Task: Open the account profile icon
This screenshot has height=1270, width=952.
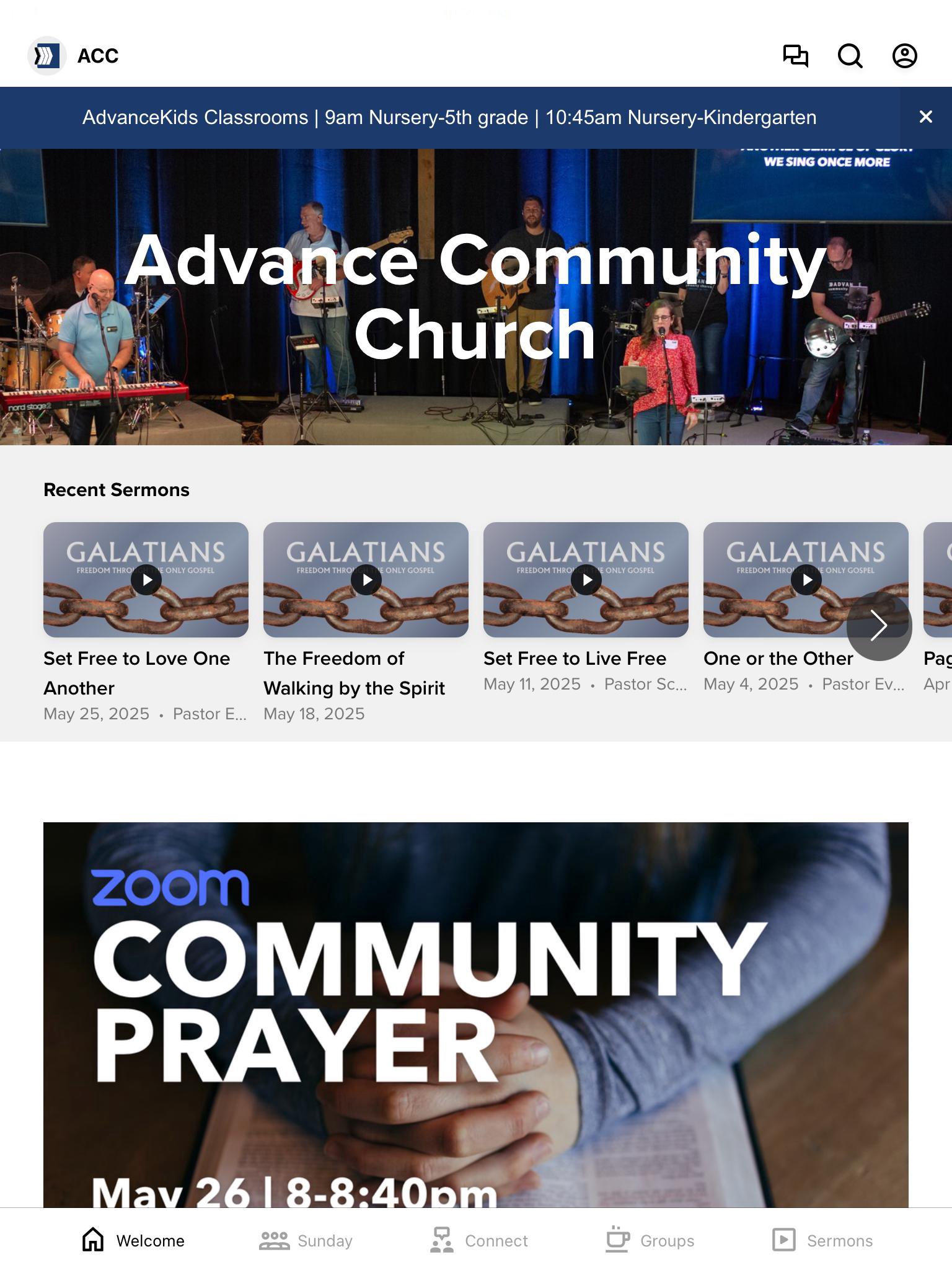Action: point(904,56)
